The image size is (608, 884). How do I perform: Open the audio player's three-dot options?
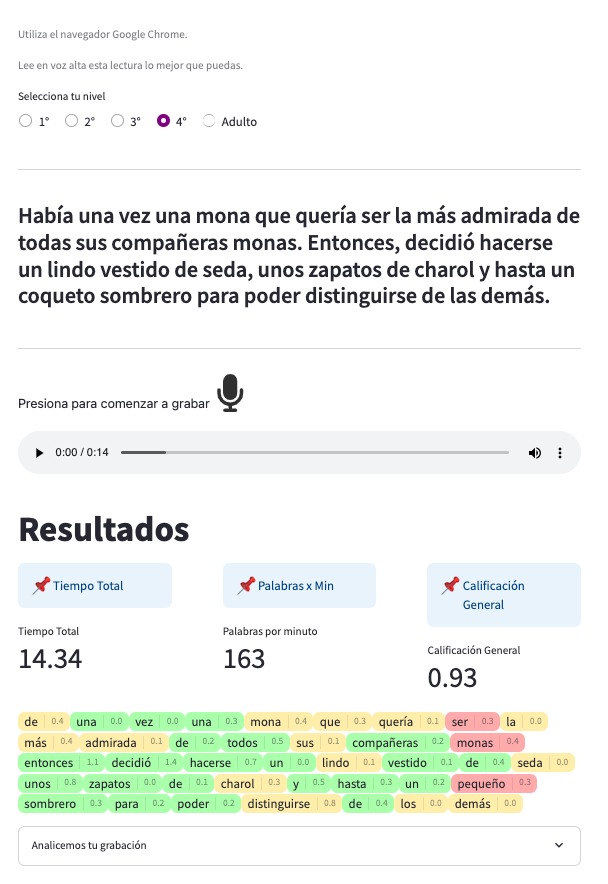pyautogui.click(x=560, y=453)
